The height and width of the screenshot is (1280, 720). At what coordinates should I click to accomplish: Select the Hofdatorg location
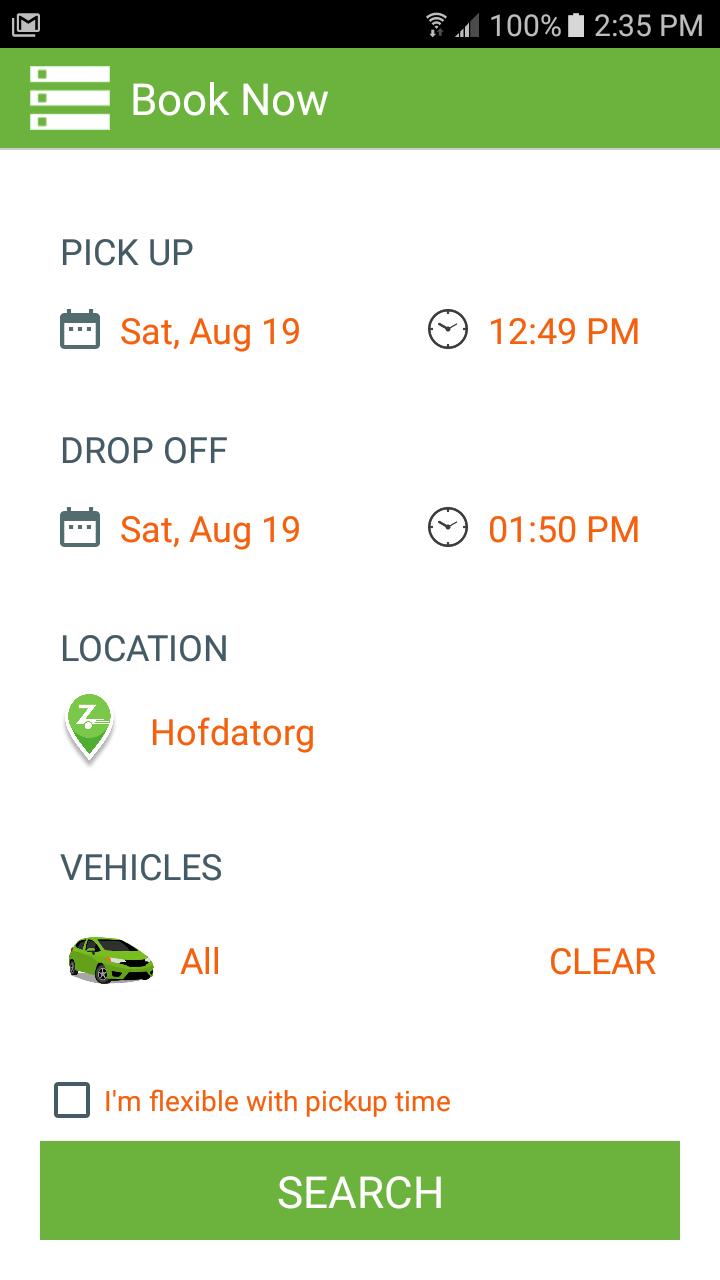pos(231,733)
